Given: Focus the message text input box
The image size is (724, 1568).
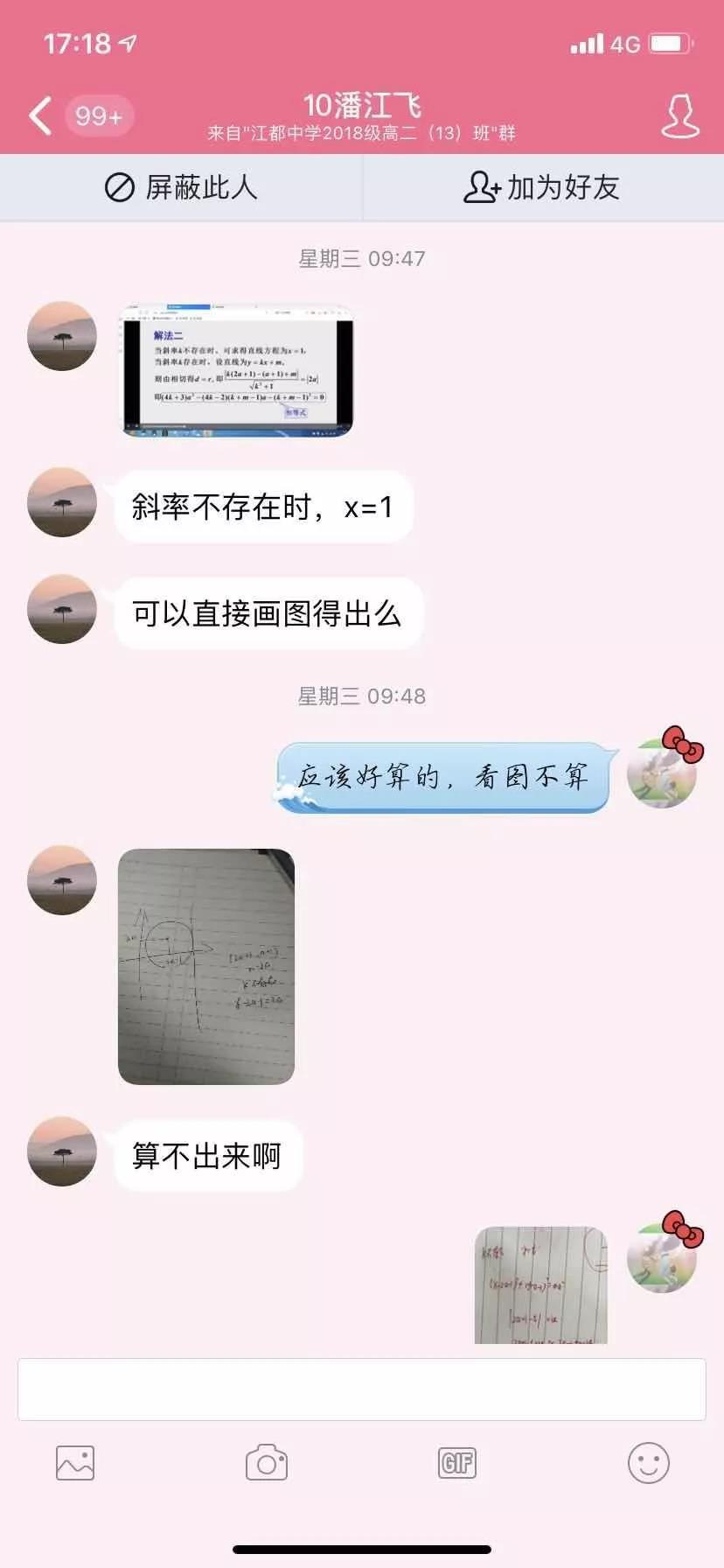Looking at the screenshot, I should coord(362,1389).
